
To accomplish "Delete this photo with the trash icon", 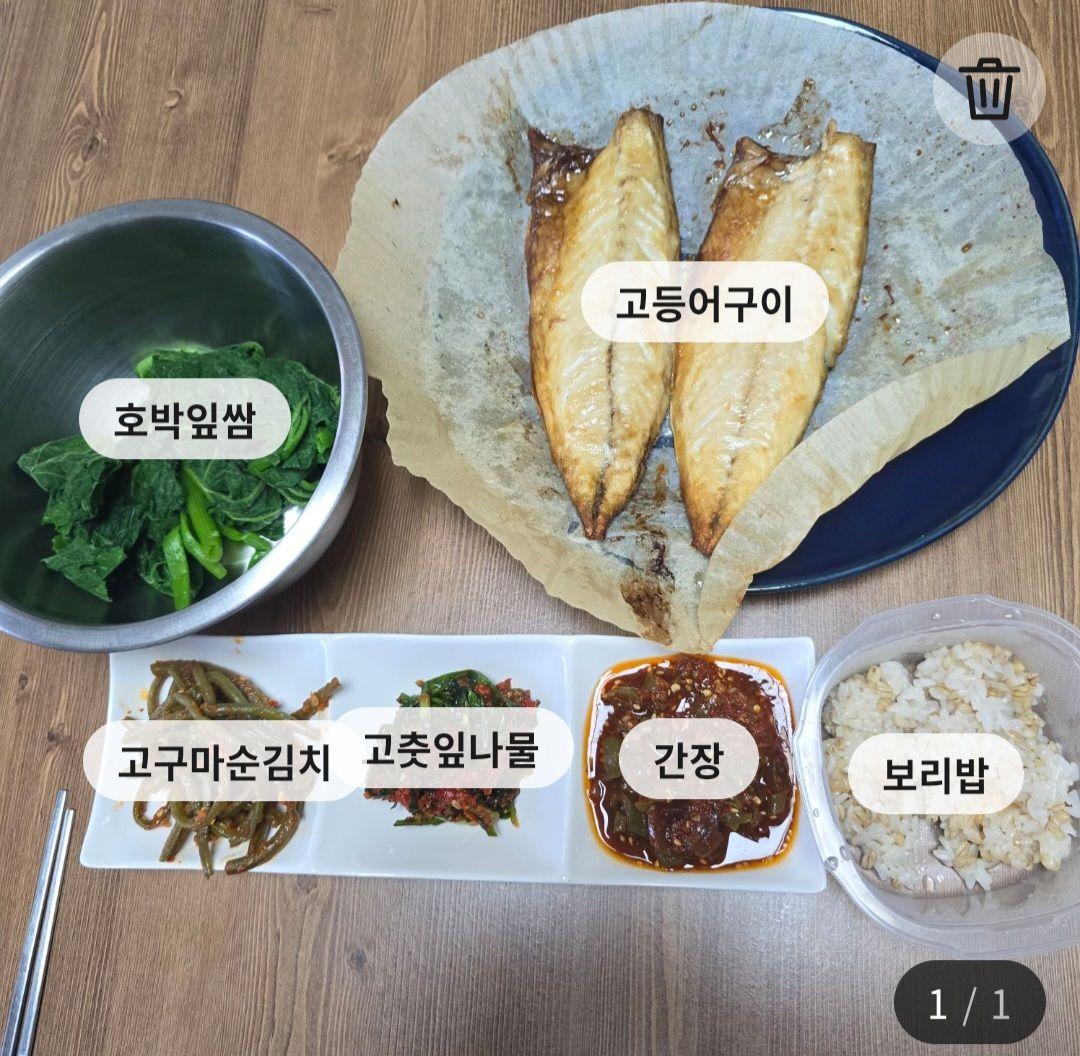I will click(988, 88).
